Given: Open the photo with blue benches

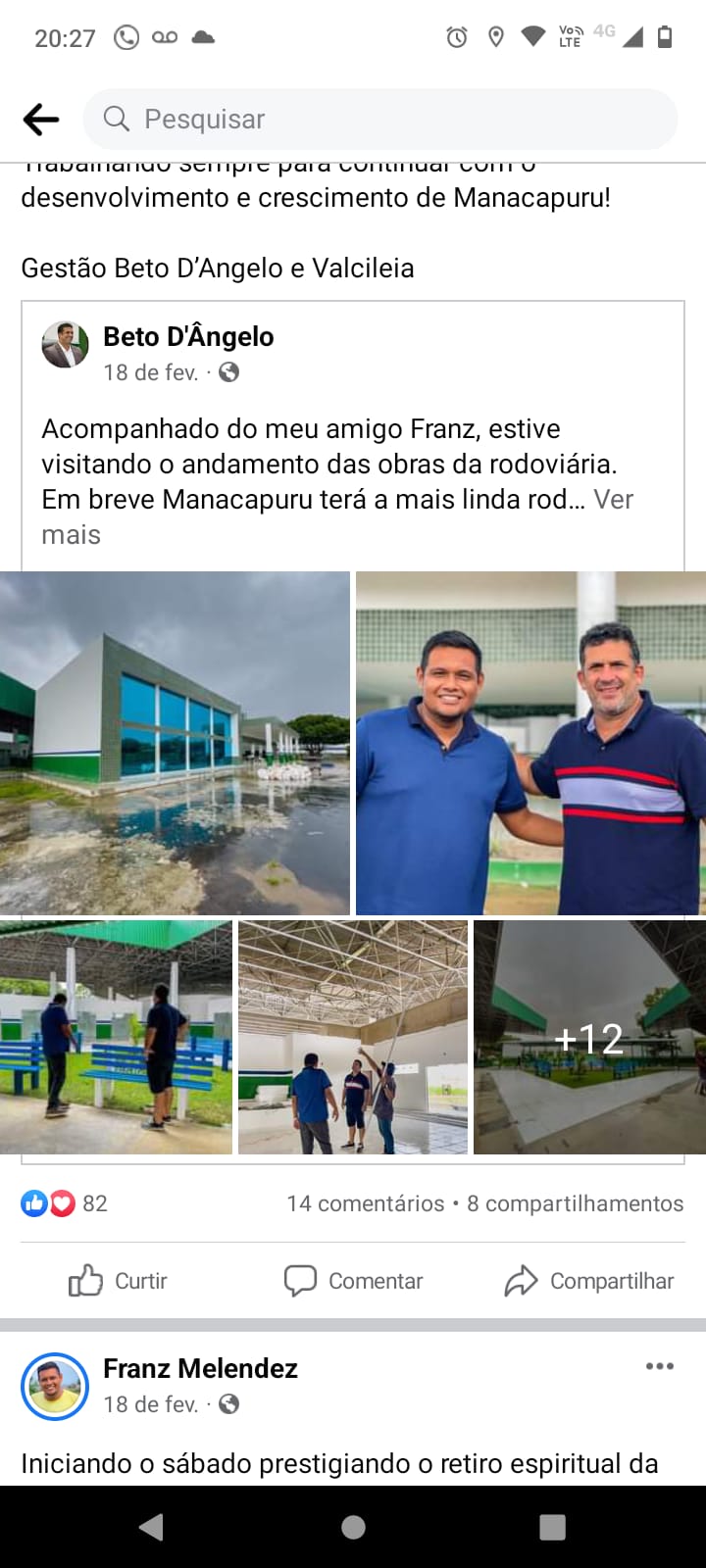Looking at the screenshot, I should click(x=116, y=1037).
